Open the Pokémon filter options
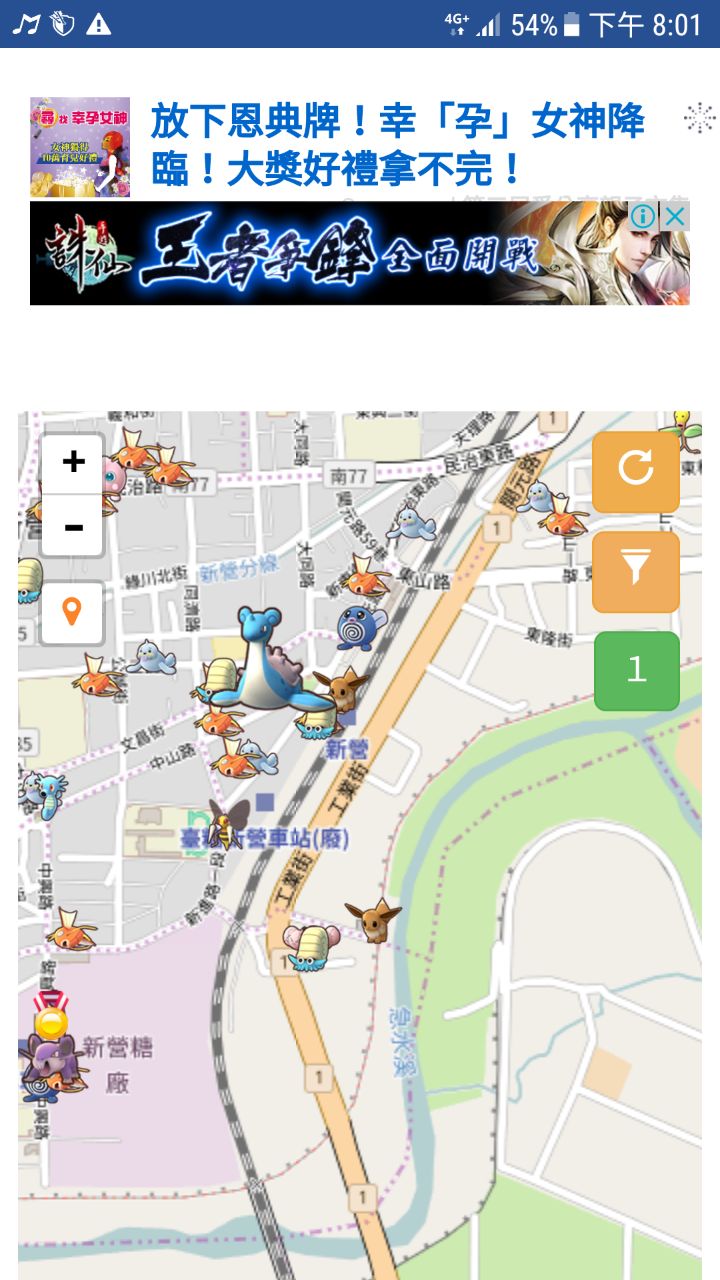This screenshot has height=1280, width=720. click(x=636, y=570)
